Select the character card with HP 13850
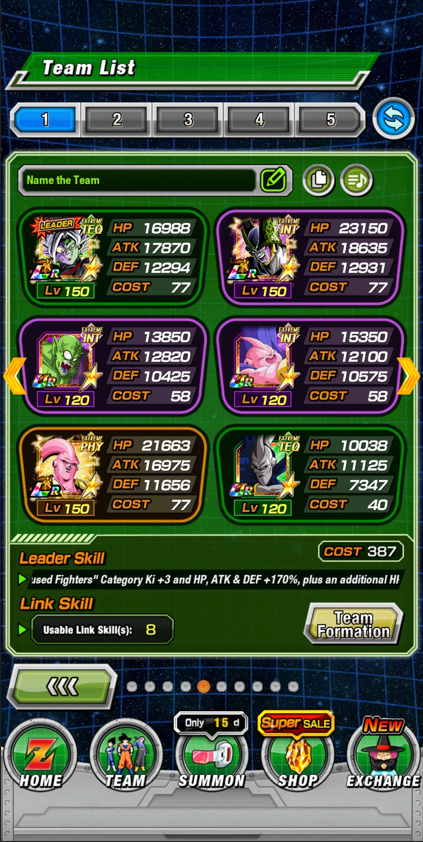 pos(113,367)
